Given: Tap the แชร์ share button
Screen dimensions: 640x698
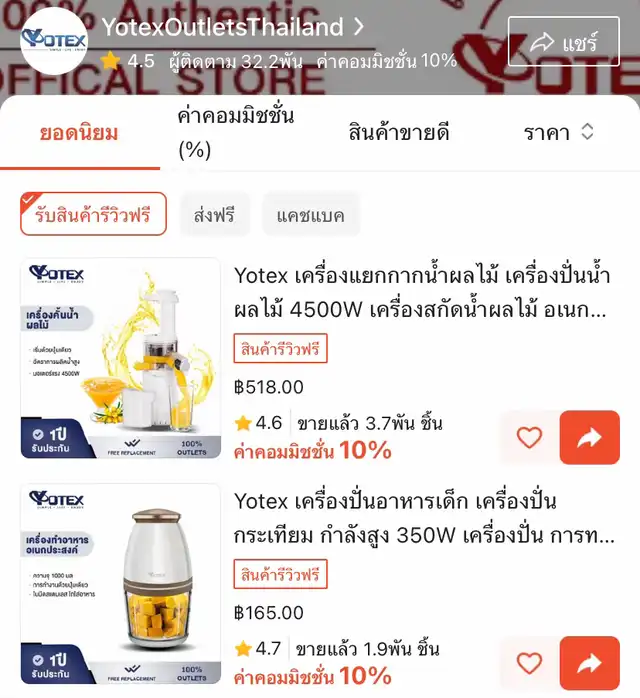Looking at the screenshot, I should pos(563,42).
